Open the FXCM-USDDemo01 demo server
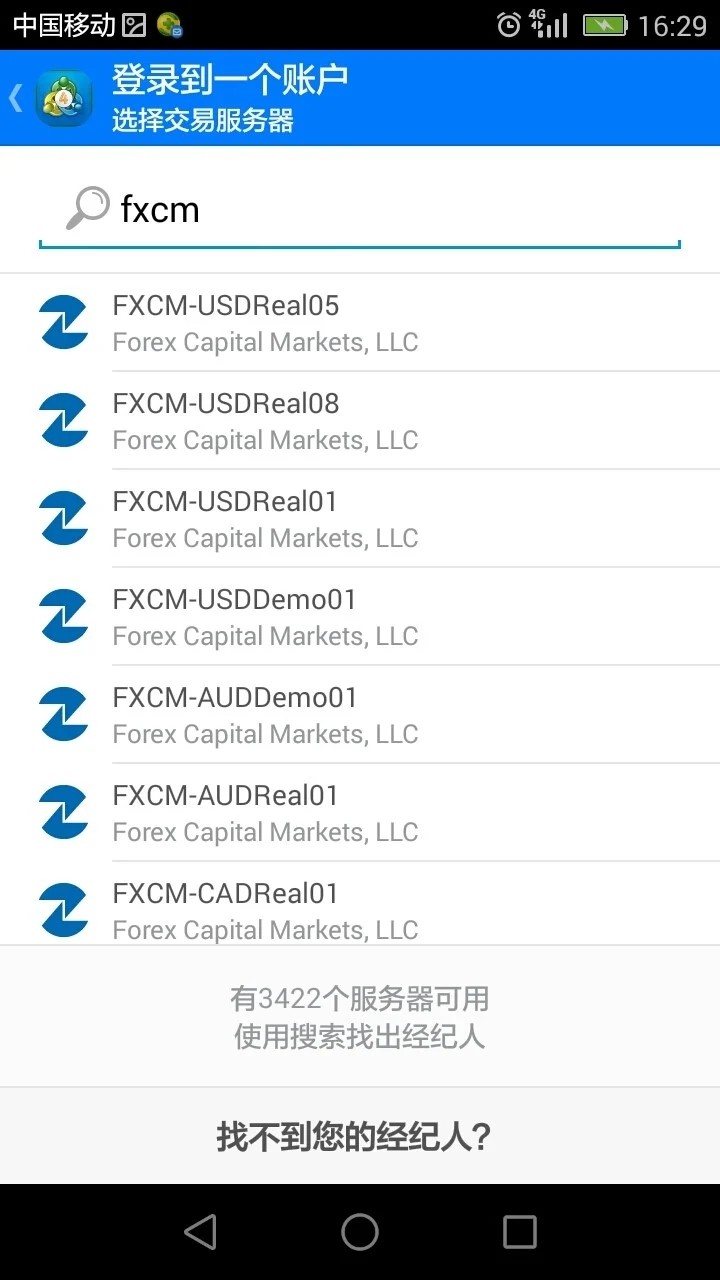 [x=360, y=616]
